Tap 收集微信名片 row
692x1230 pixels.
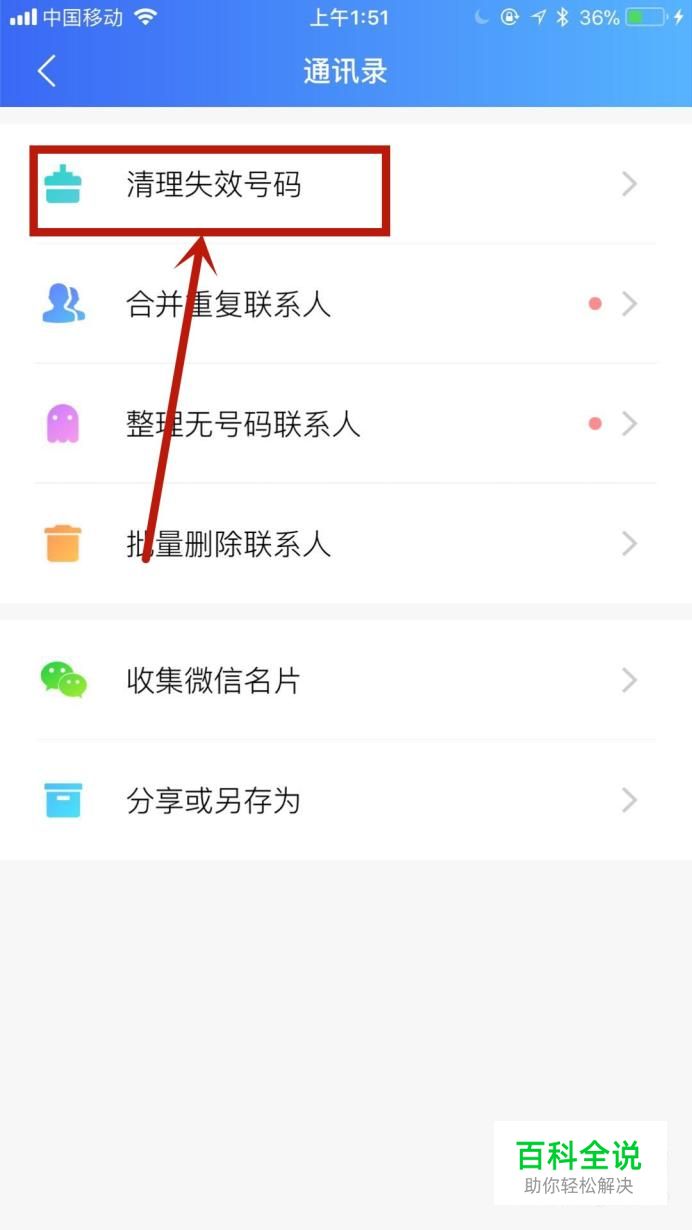(x=346, y=680)
